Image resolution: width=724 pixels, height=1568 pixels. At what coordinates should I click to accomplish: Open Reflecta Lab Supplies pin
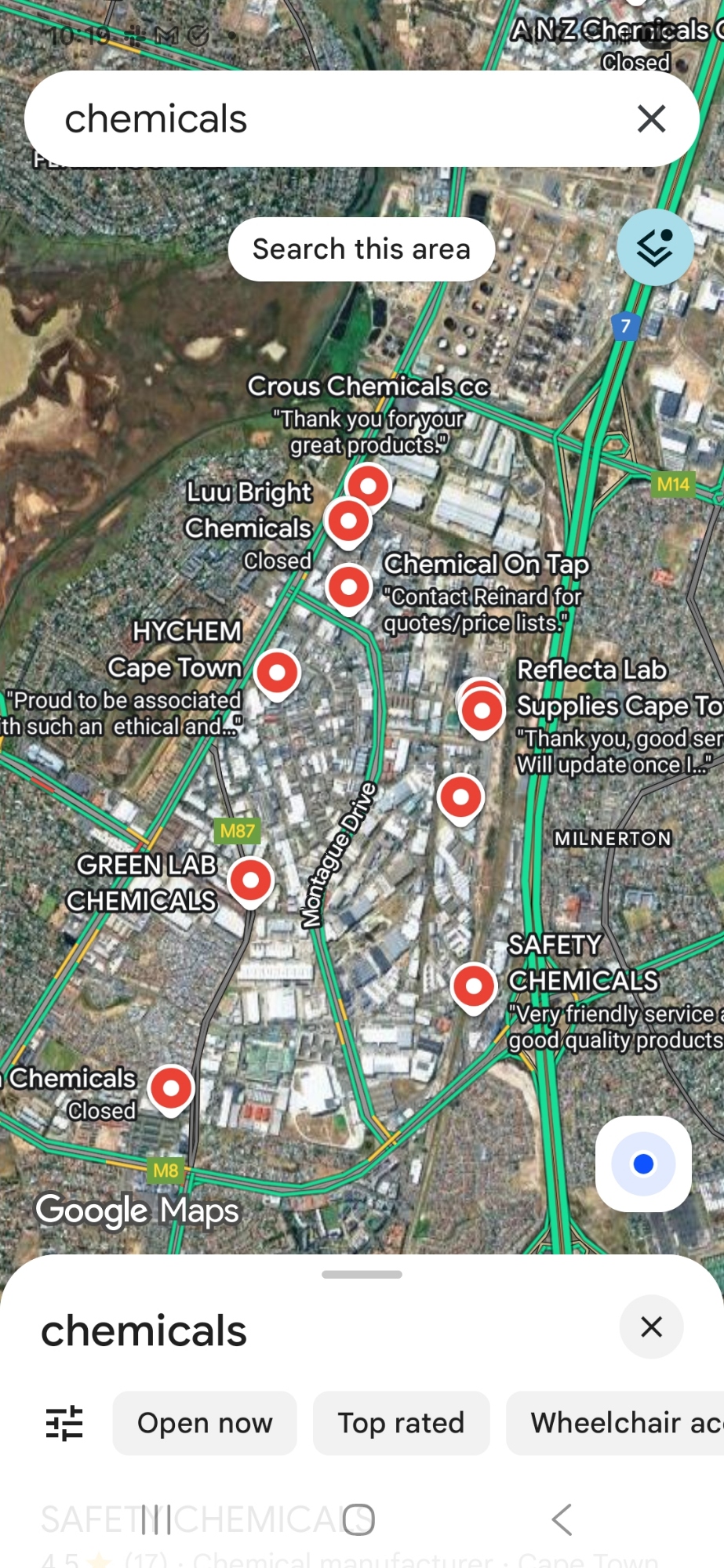[482, 711]
